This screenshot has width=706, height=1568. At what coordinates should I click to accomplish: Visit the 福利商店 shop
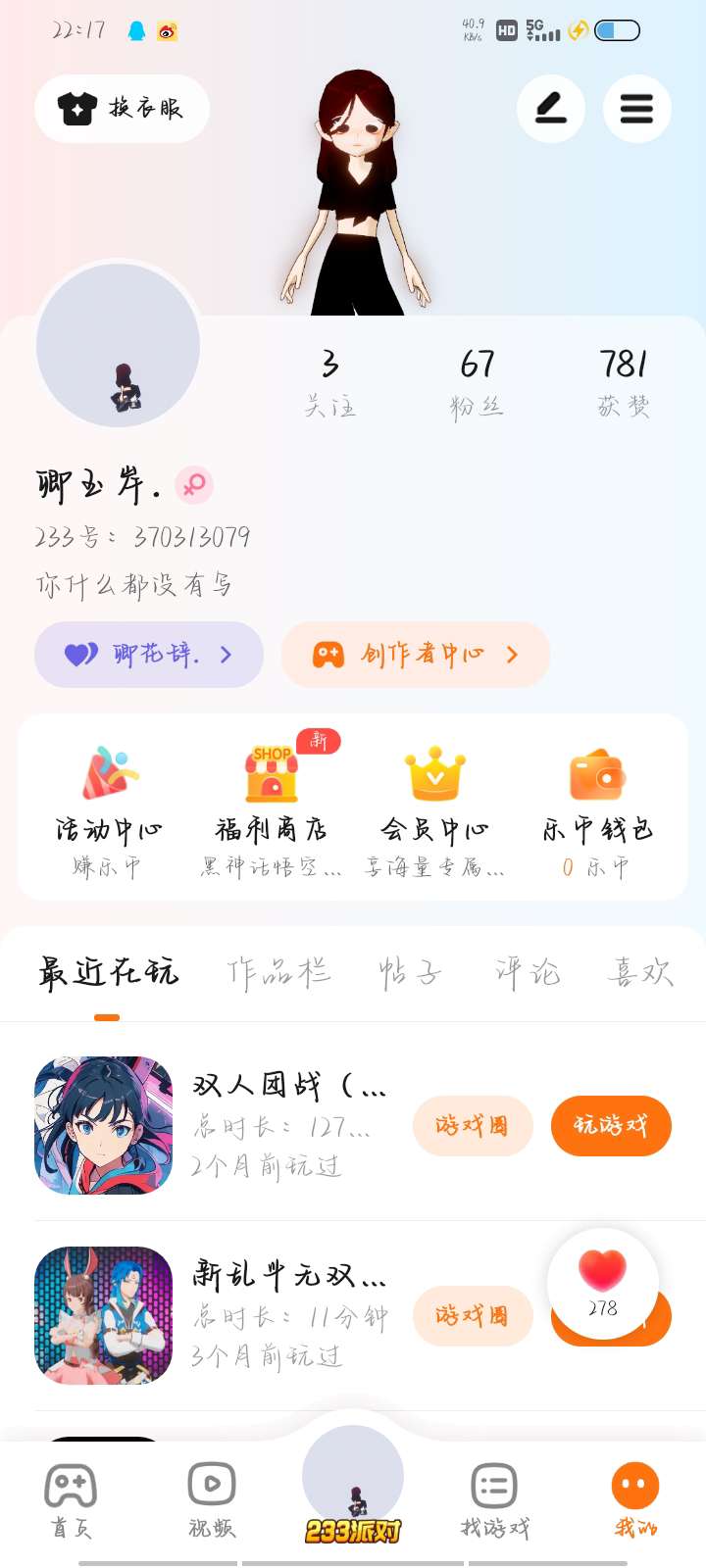pyautogui.click(x=272, y=808)
